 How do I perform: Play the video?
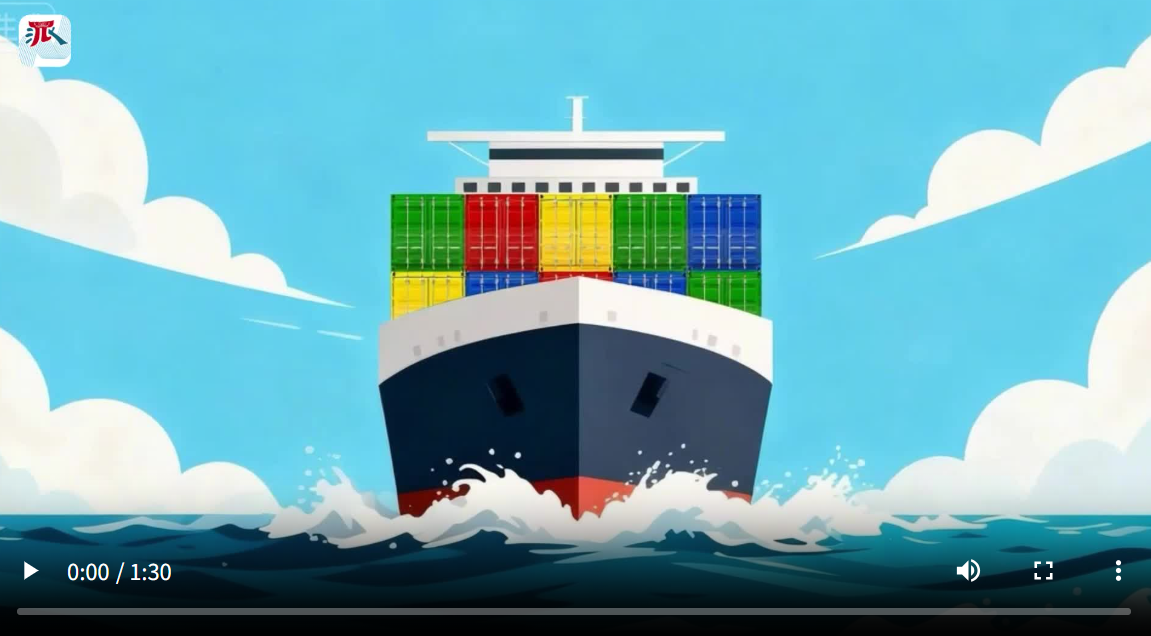(x=30, y=571)
